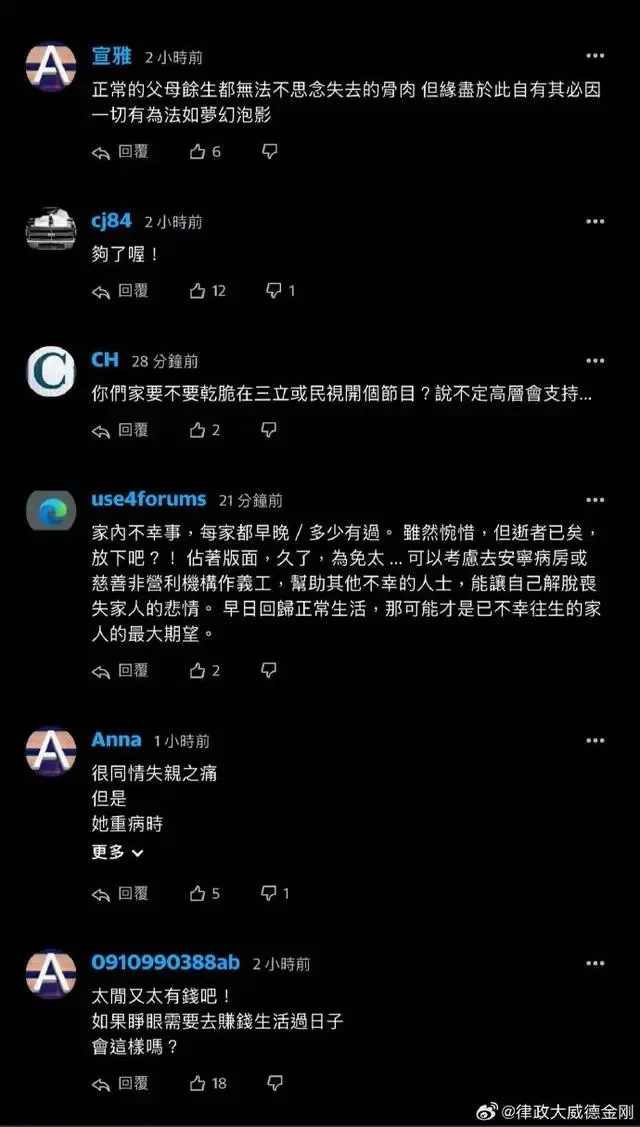Image resolution: width=640 pixels, height=1127 pixels.
Task: Expand Anna's comment with 更多
Action: [118, 853]
